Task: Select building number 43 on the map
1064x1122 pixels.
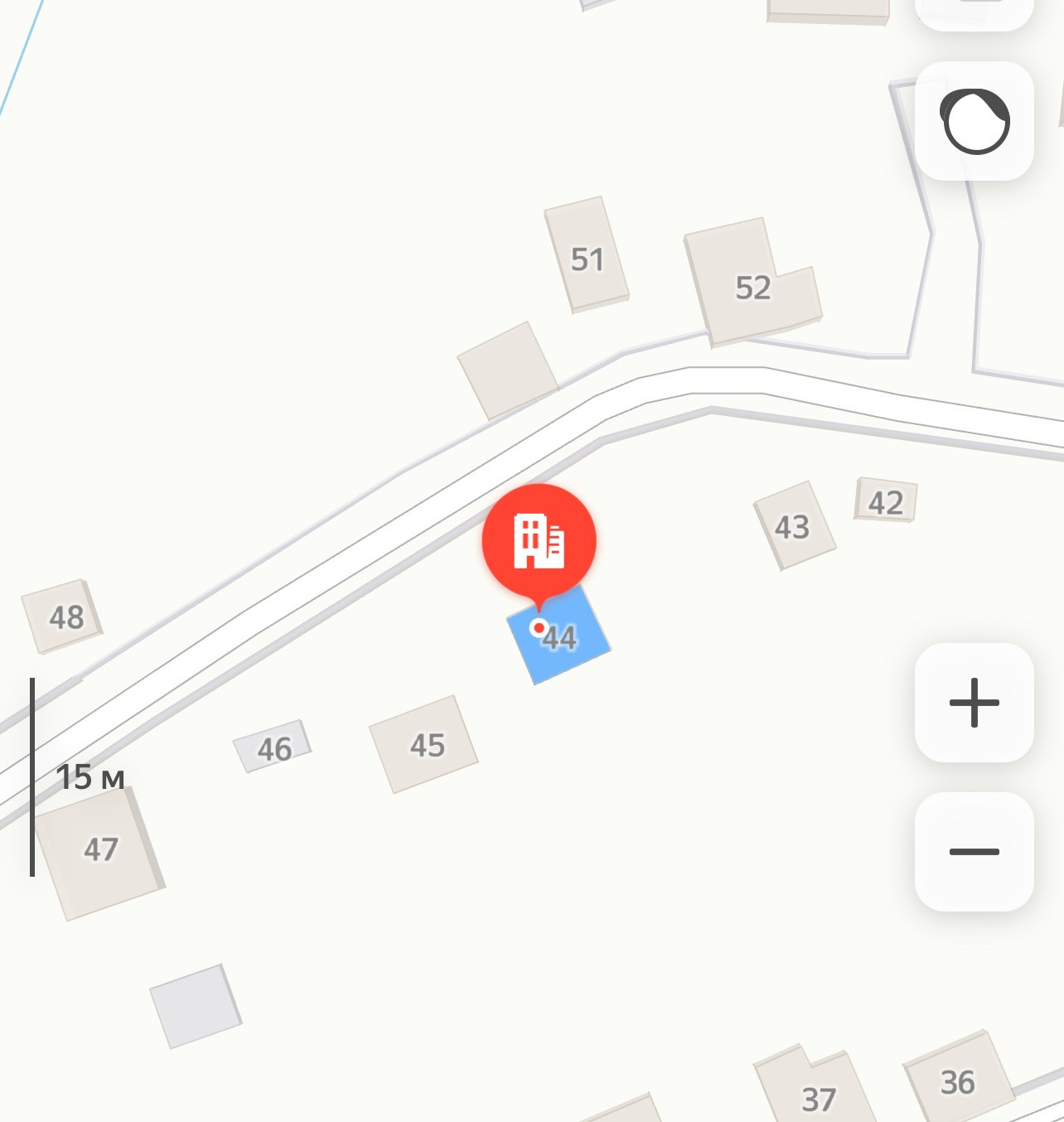Action: coord(793,526)
